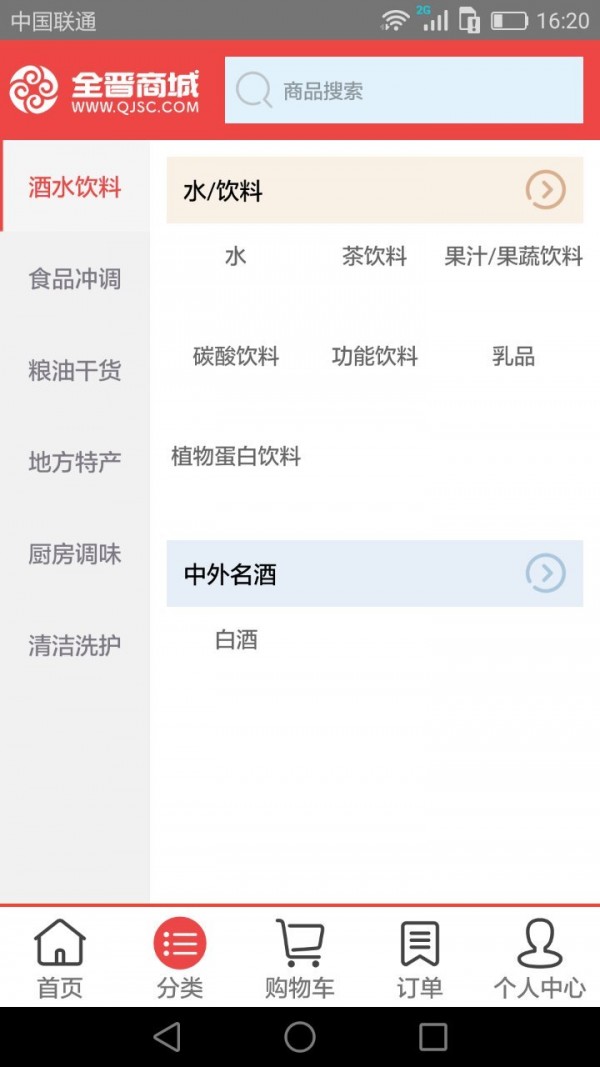Open the 购物车 shopping cart

(300, 958)
